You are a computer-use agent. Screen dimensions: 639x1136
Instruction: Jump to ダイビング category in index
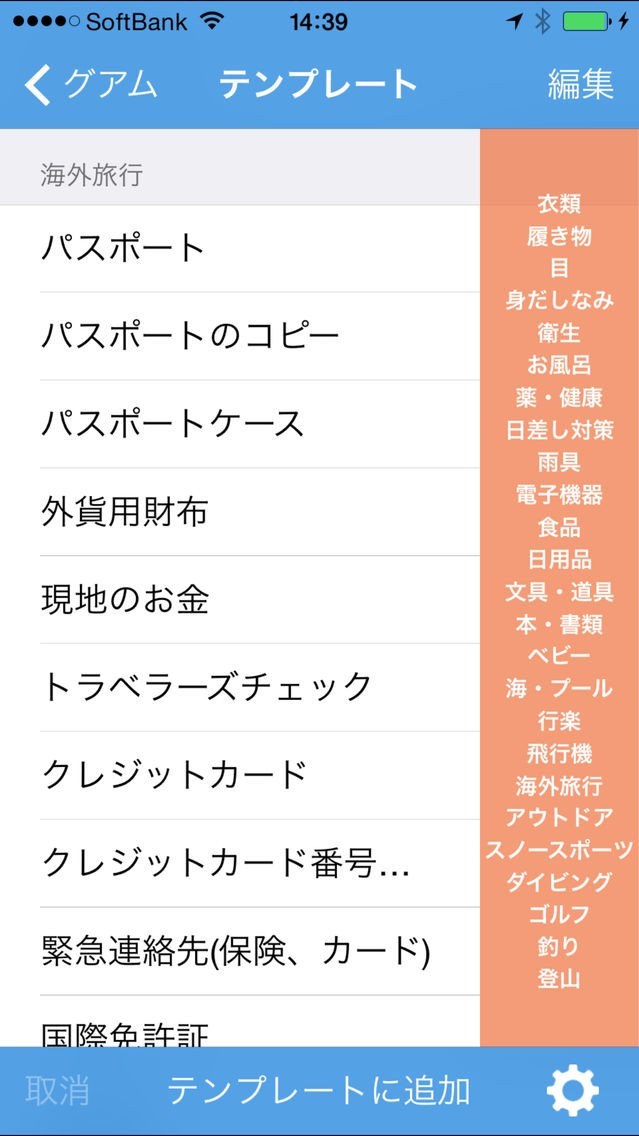[x=559, y=882]
